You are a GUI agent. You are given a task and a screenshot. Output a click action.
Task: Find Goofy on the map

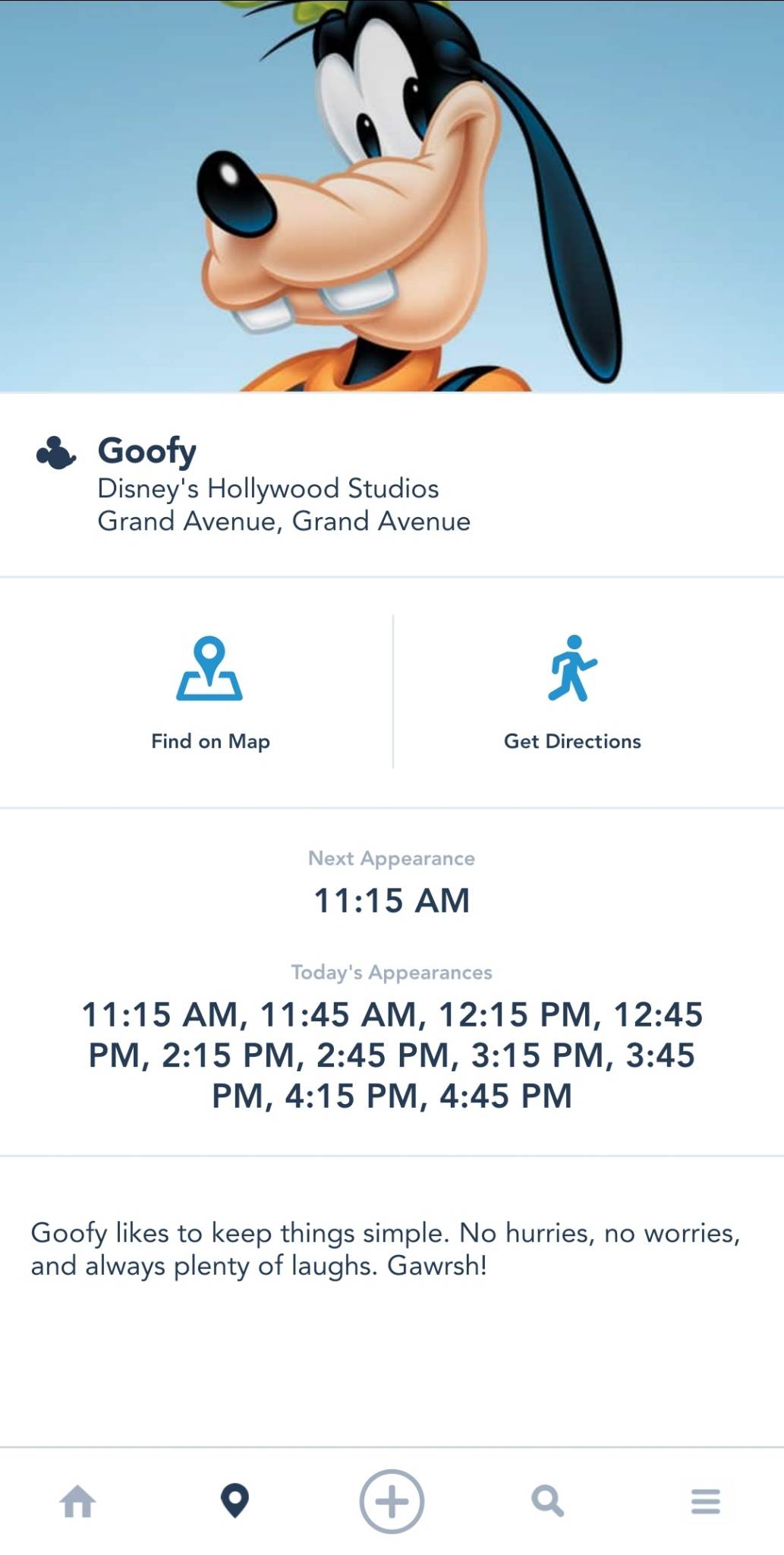(209, 692)
